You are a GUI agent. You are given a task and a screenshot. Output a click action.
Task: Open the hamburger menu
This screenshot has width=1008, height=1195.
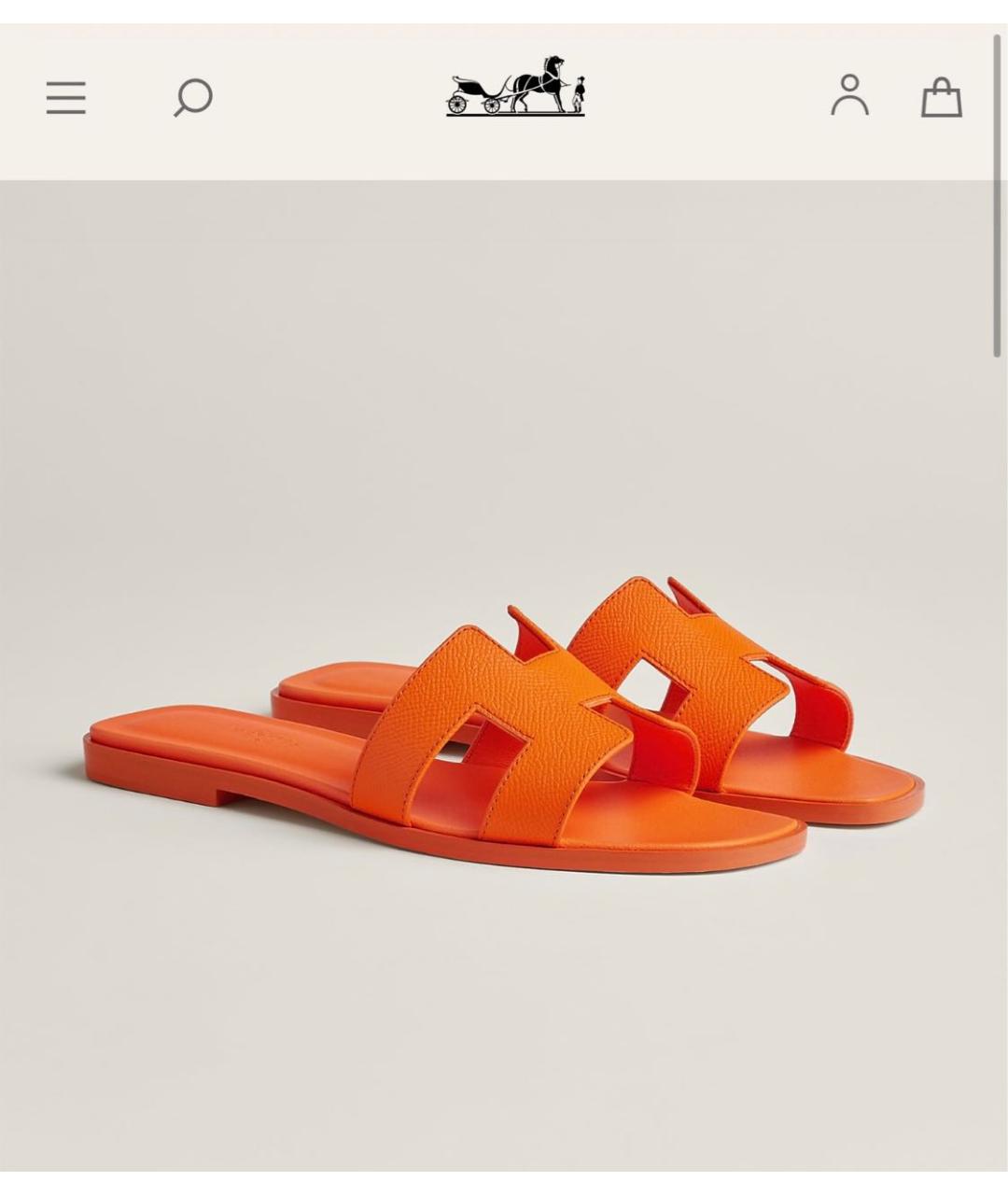[x=66, y=98]
